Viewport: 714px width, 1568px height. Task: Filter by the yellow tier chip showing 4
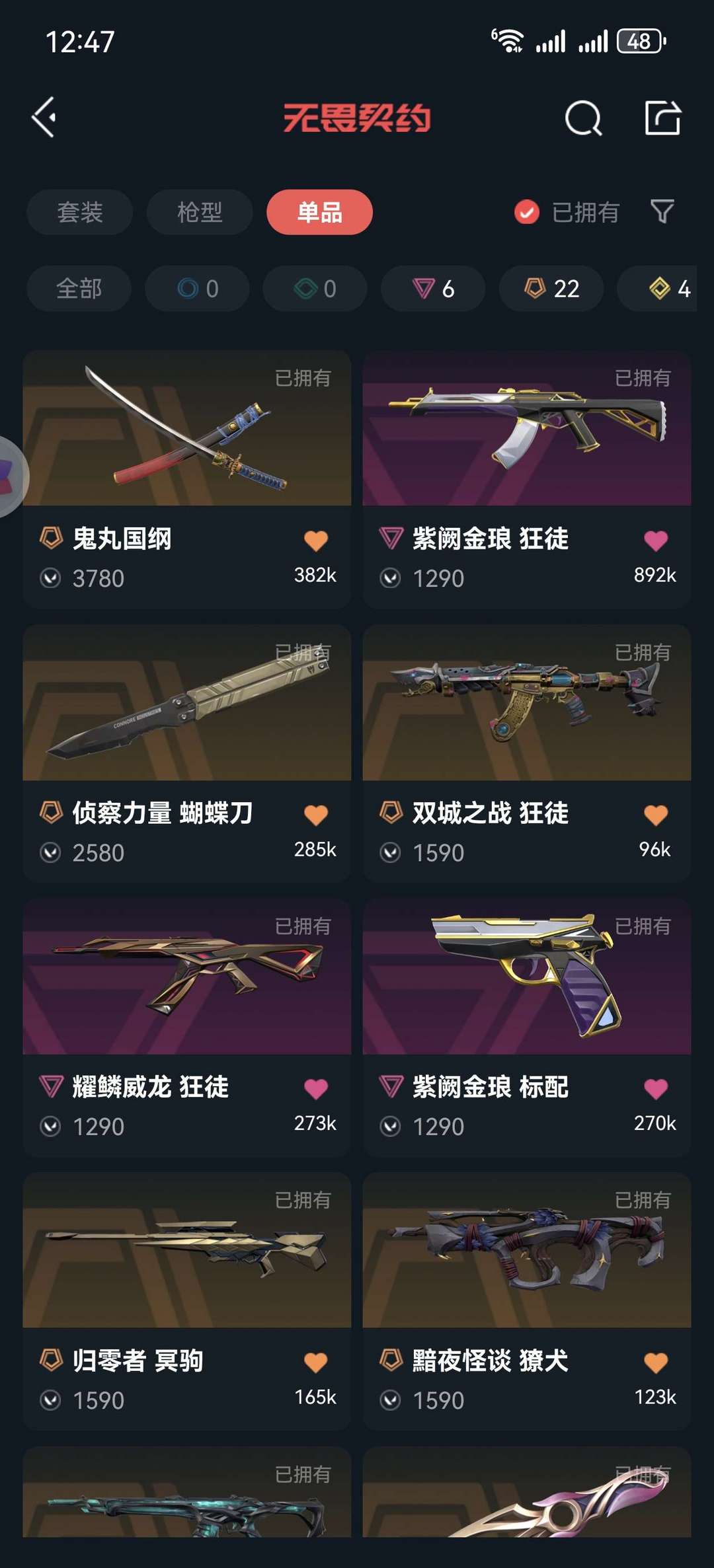(661, 289)
